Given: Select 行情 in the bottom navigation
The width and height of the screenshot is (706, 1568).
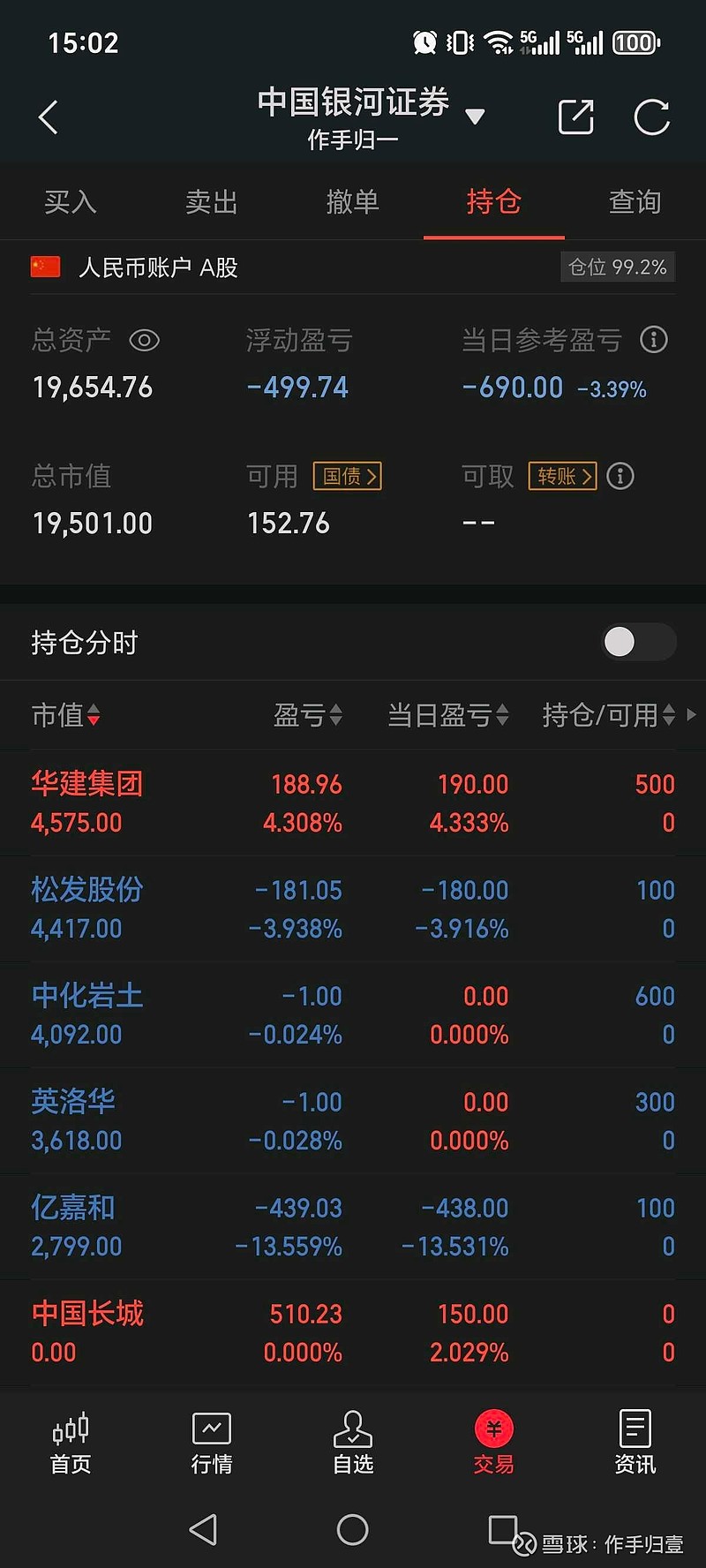Looking at the screenshot, I should coord(211,1441).
